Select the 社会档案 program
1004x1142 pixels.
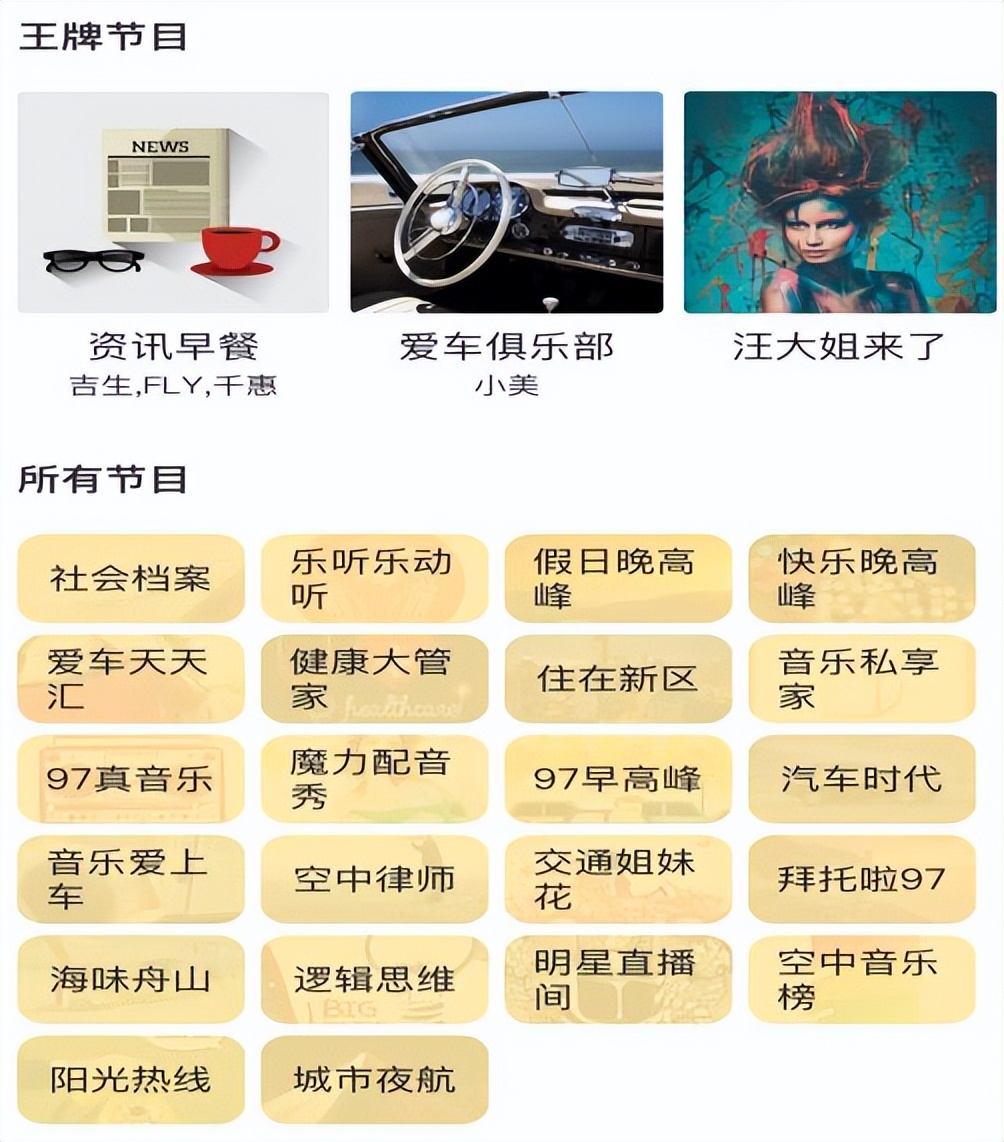click(x=131, y=579)
